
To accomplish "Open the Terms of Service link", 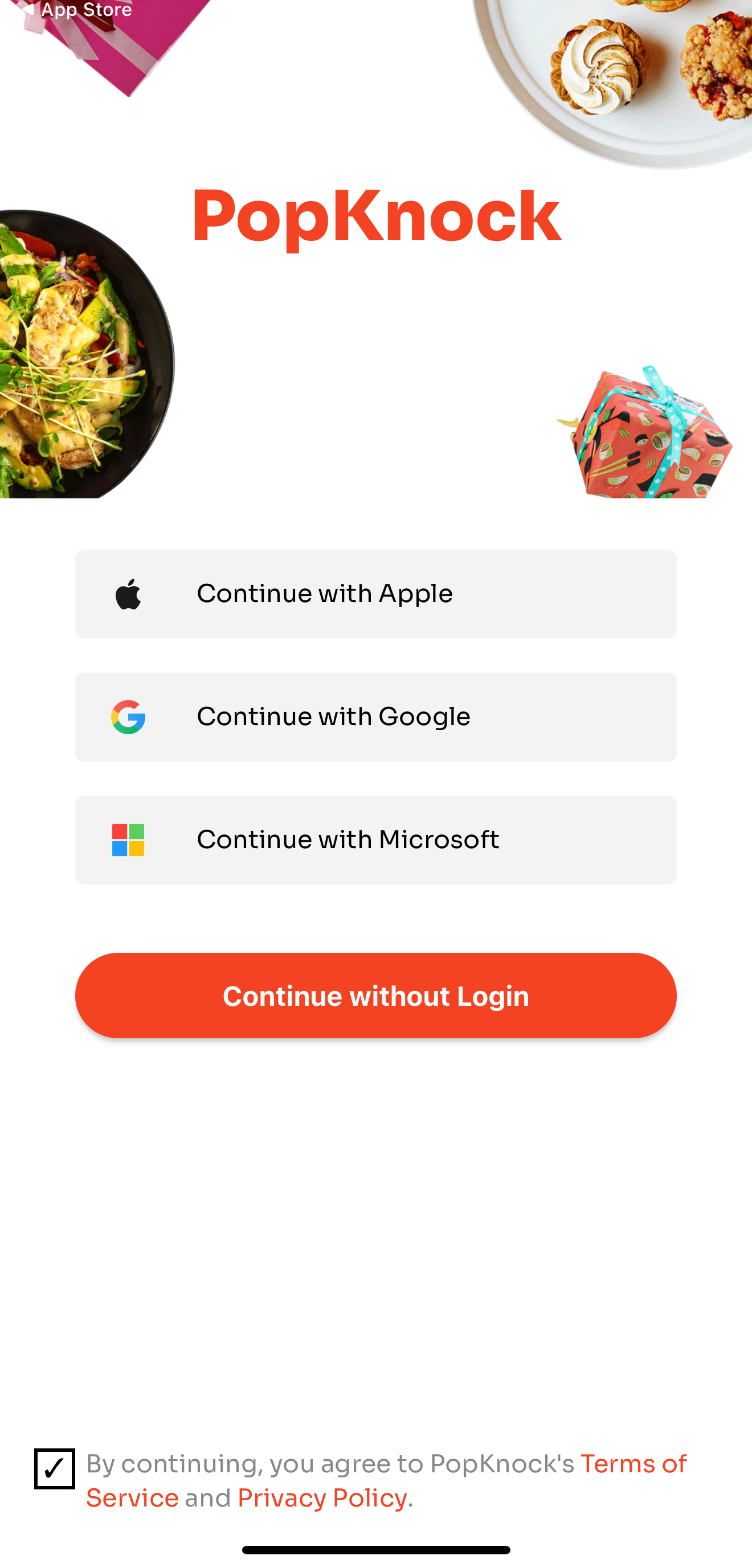I will point(633,1464).
